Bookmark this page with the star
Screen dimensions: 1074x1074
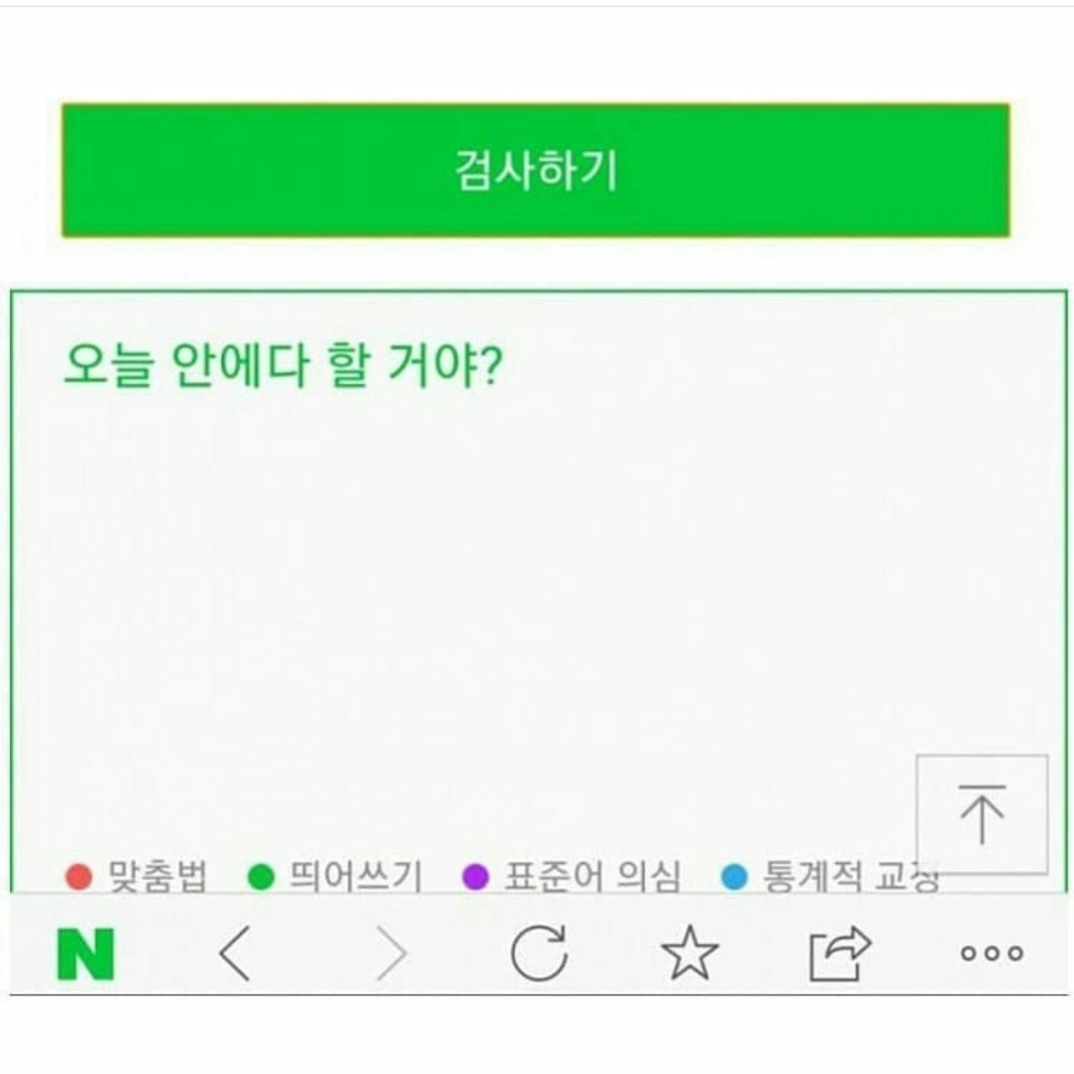pyautogui.click(x=690, y=954)
